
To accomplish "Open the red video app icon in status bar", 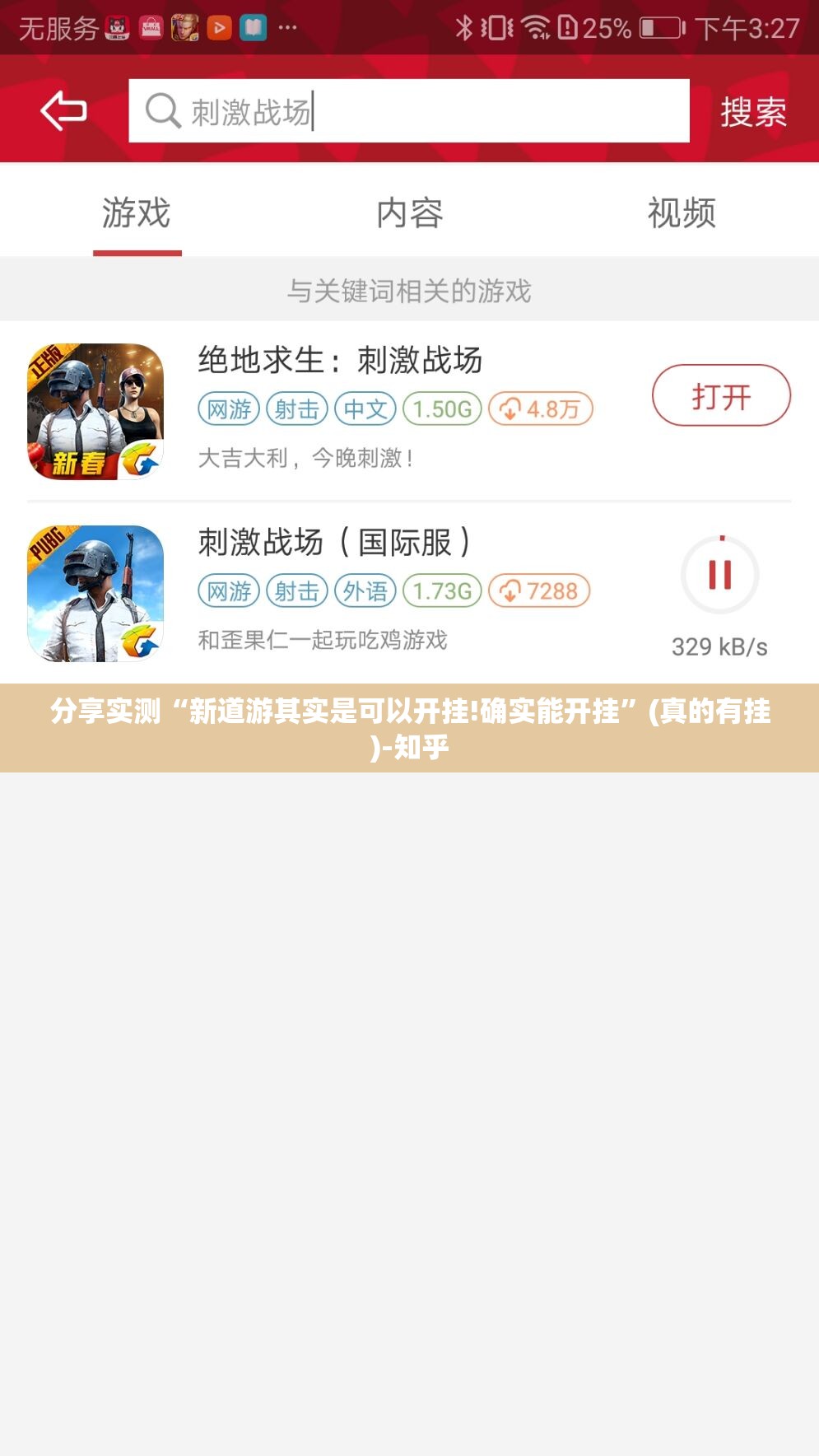I will point(216,27).
